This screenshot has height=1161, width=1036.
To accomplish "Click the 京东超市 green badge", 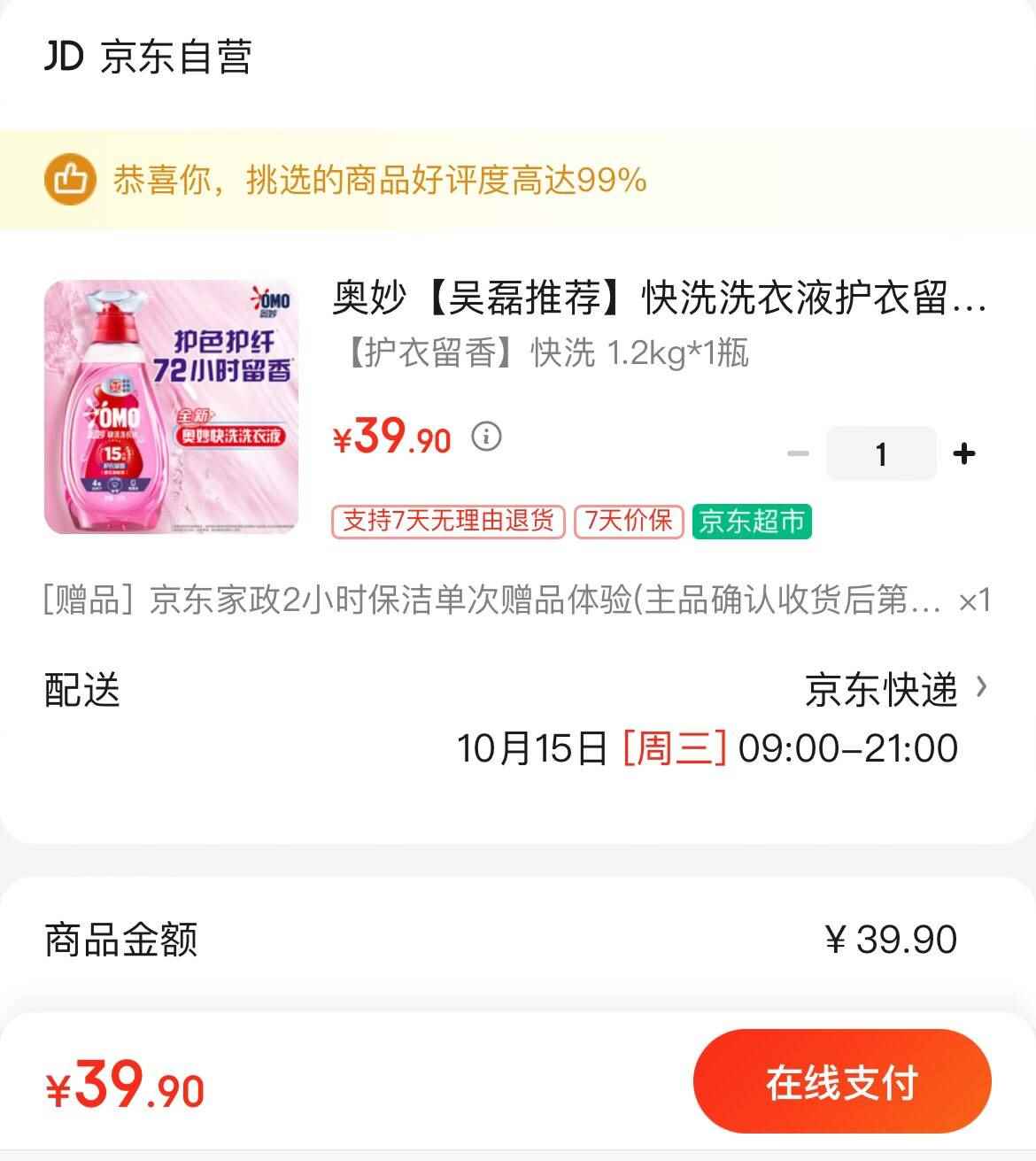I will tap(754, 523).
